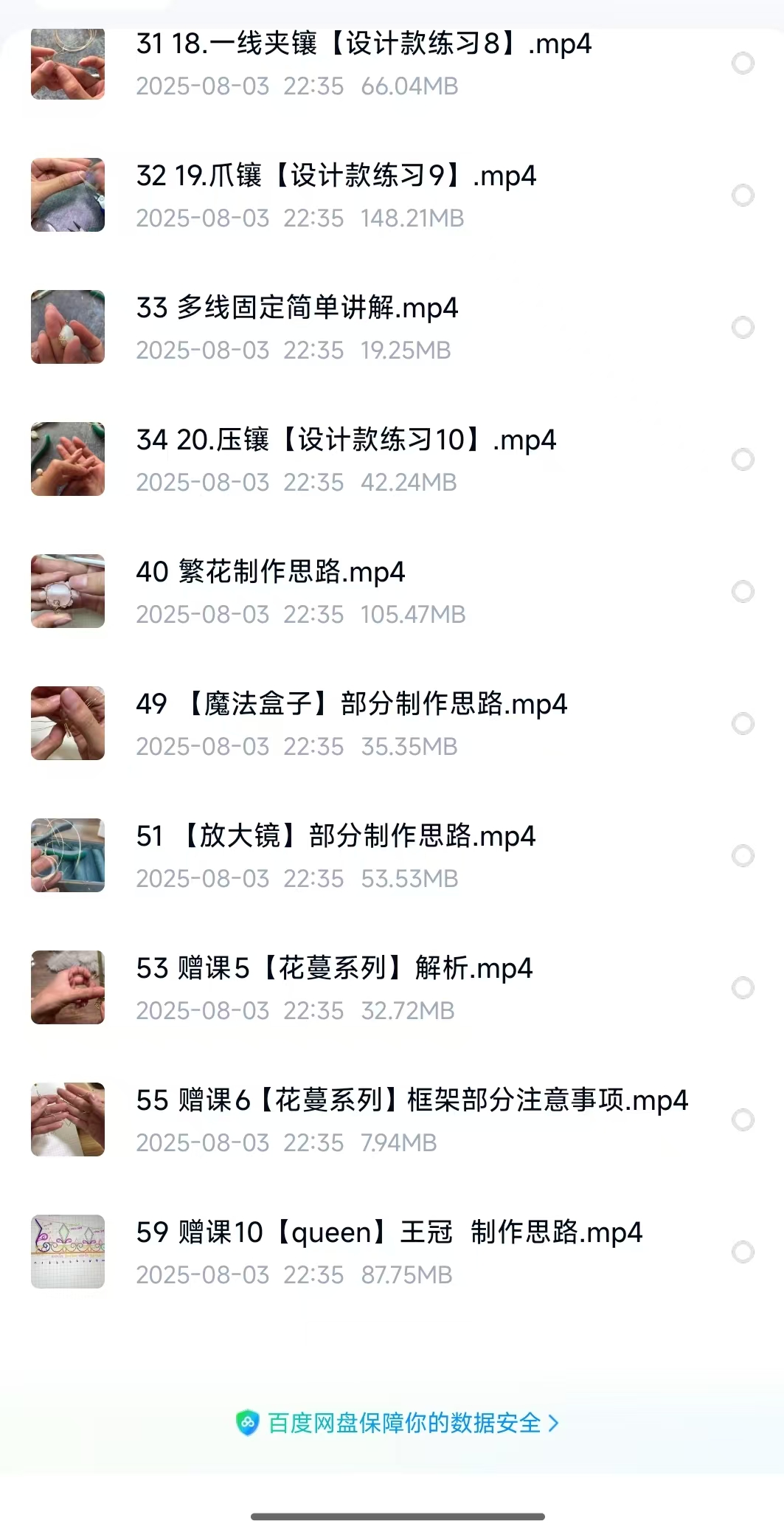Toggle selection circle for 40 繁花制作思路
This screenshot has width=784, height=1532.
743,592
